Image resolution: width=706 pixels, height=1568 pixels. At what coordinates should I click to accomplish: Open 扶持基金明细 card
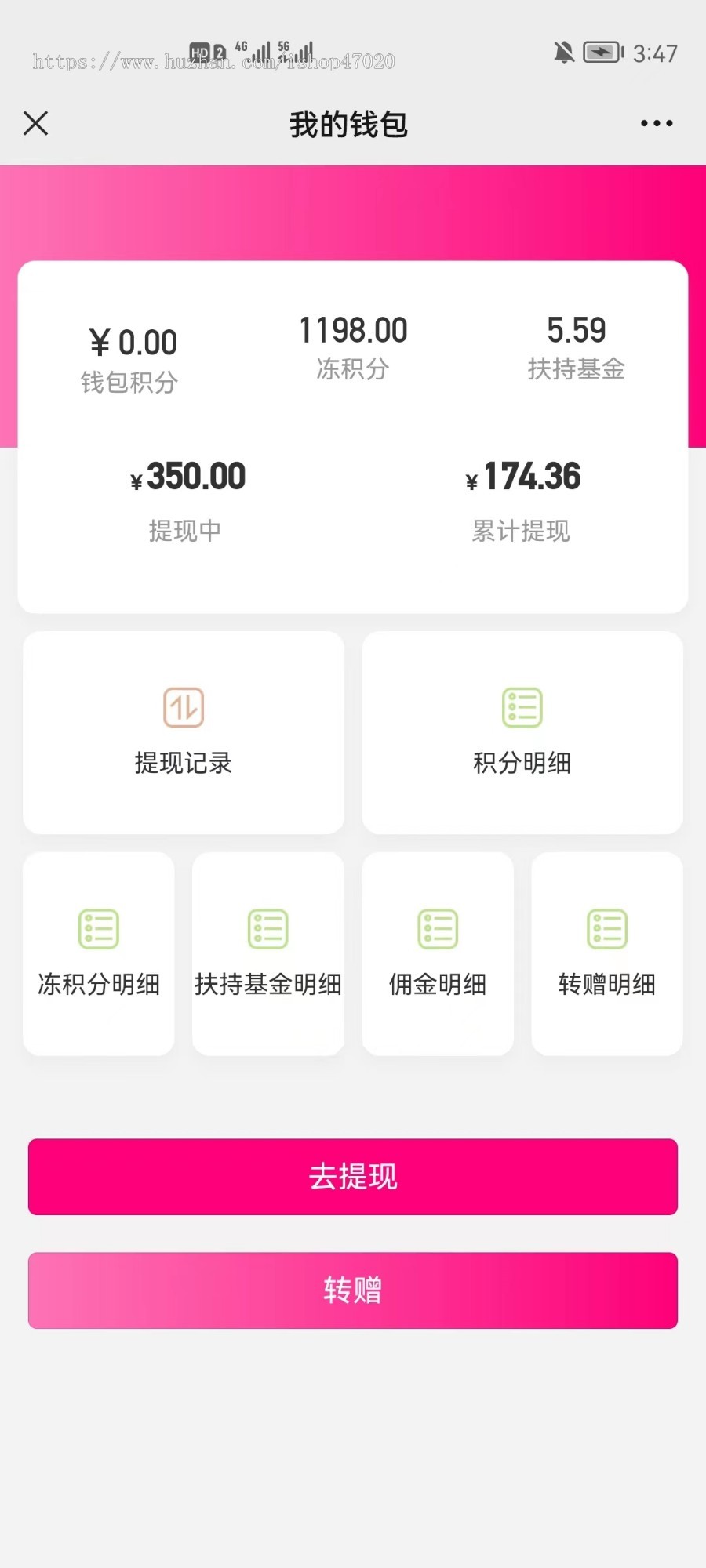coord(268,953)
